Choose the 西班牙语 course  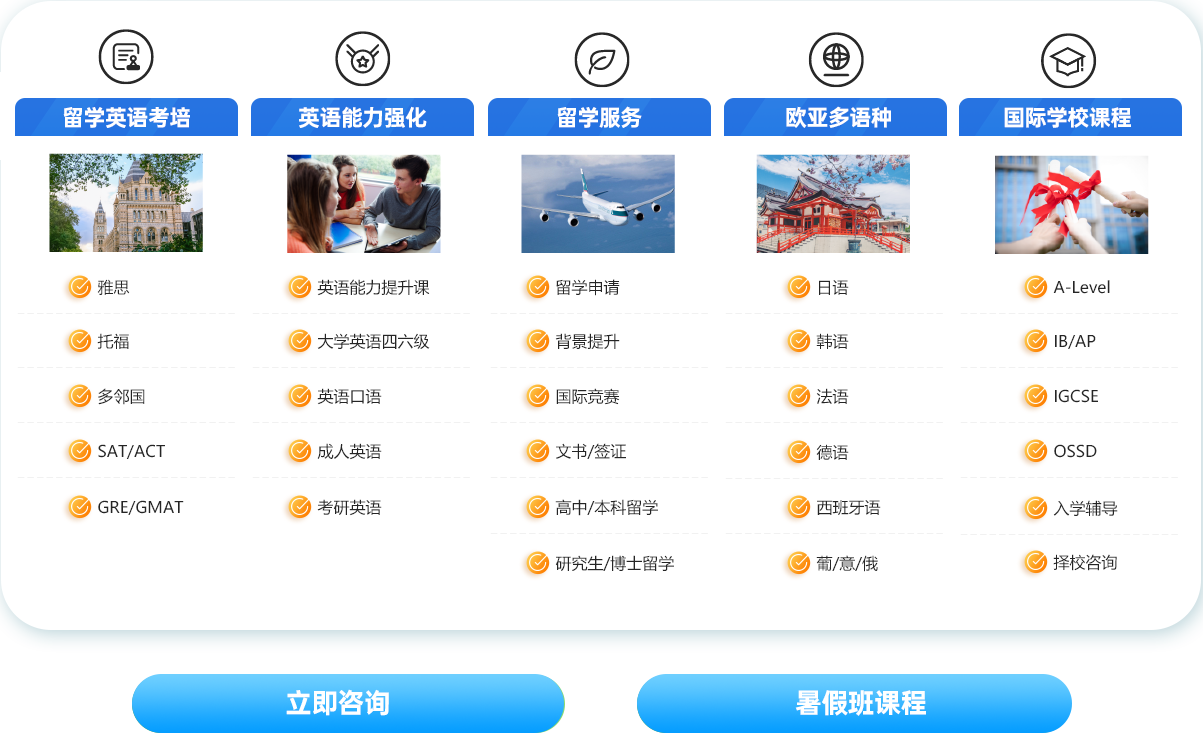coord(848,508)
